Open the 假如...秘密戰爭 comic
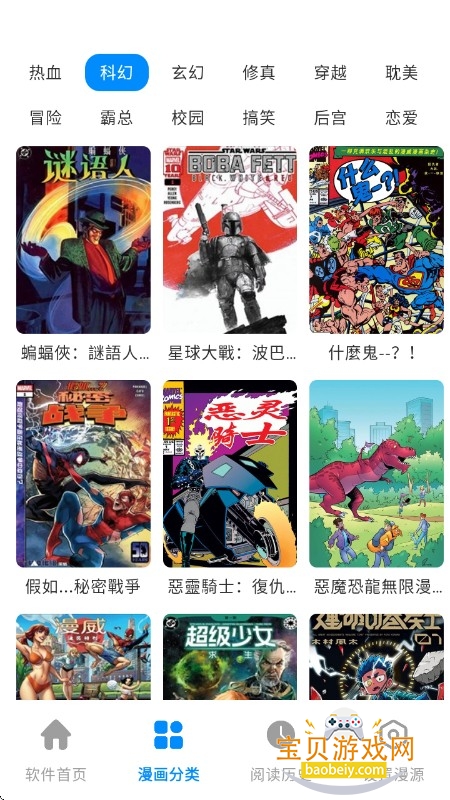 pos(84,473)
